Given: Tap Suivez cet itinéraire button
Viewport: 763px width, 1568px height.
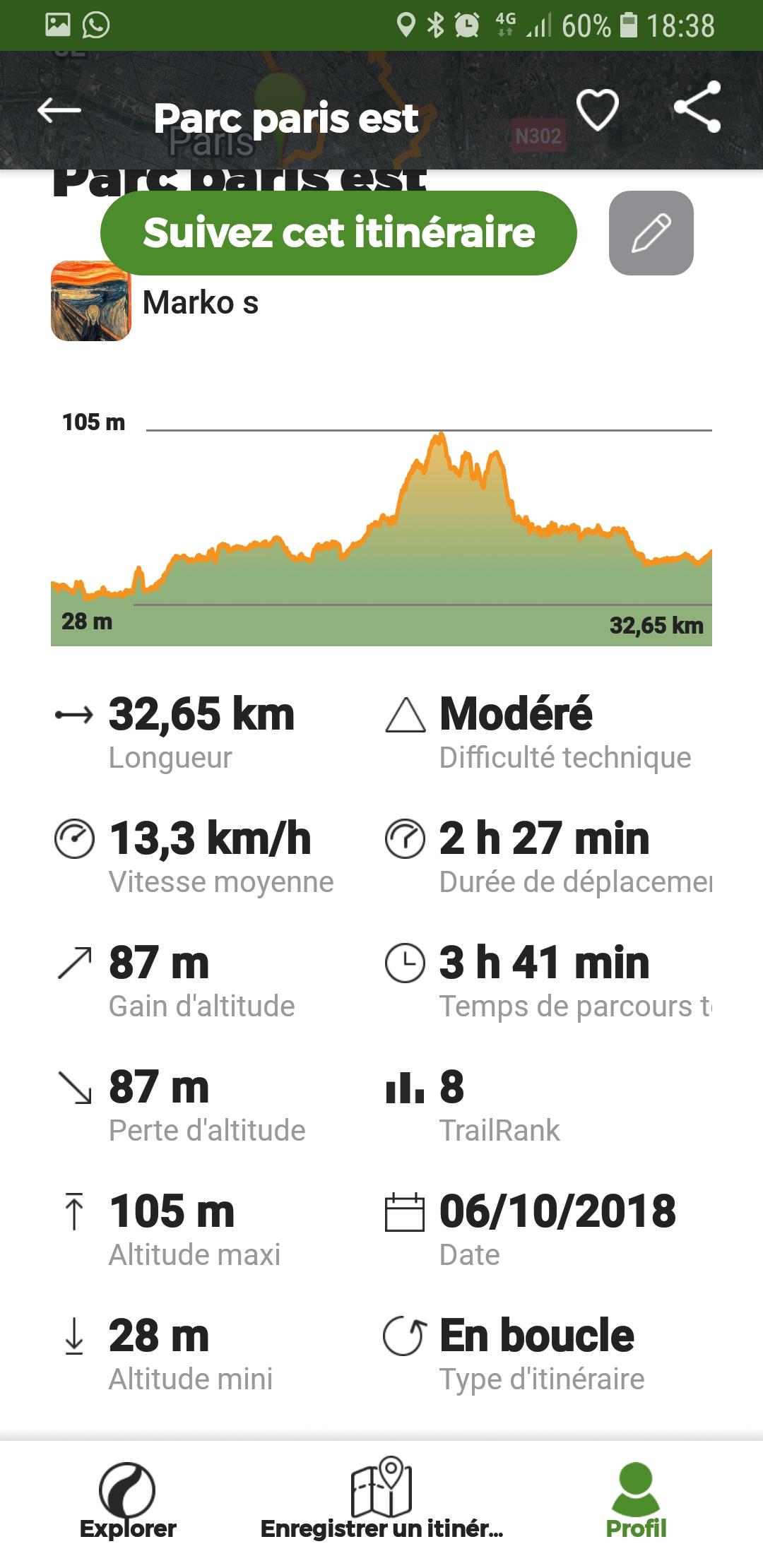Looking at the screenshot, I should [x=338, y=233].
